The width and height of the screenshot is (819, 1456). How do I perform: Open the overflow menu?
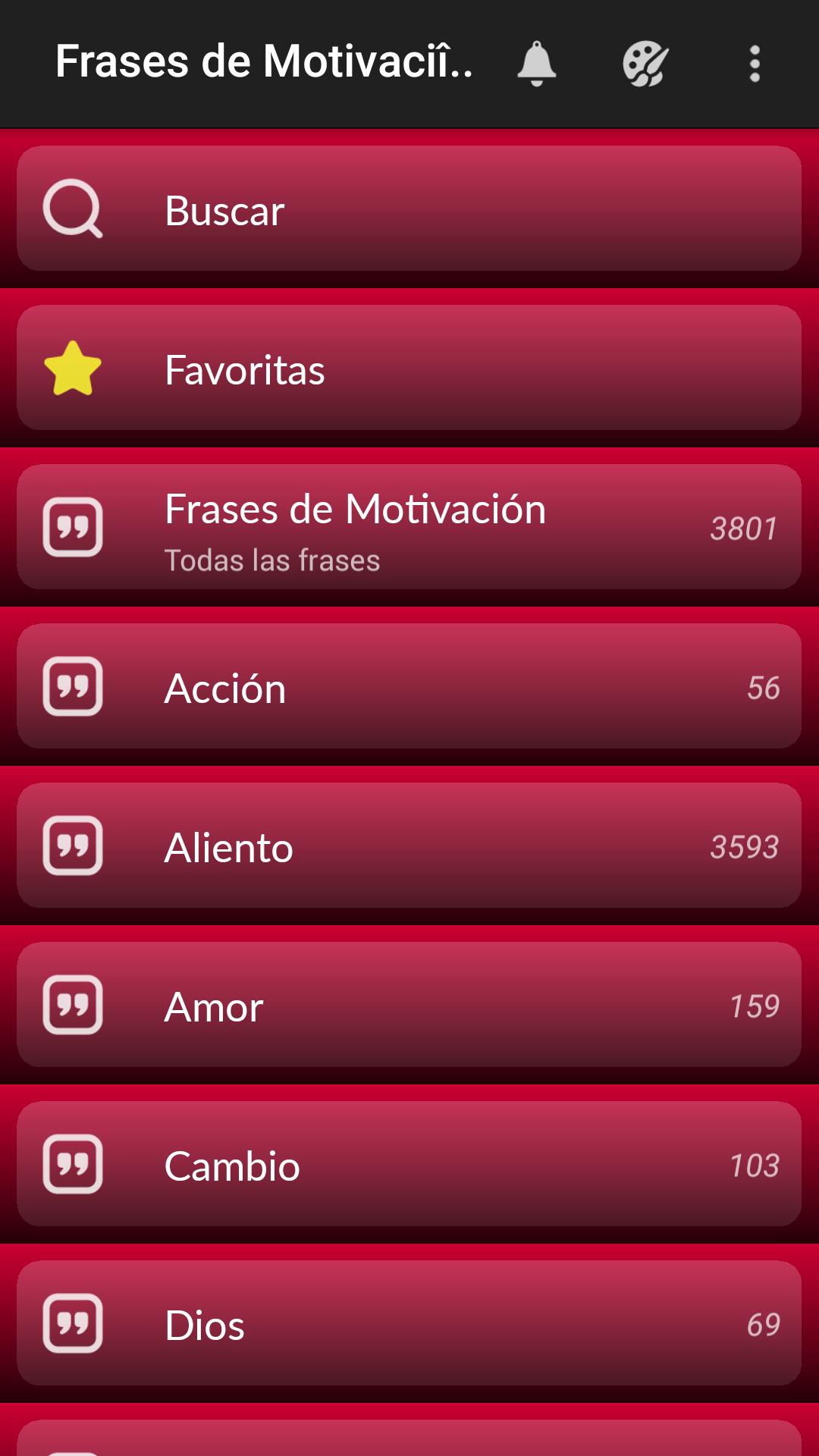(755, 64)
